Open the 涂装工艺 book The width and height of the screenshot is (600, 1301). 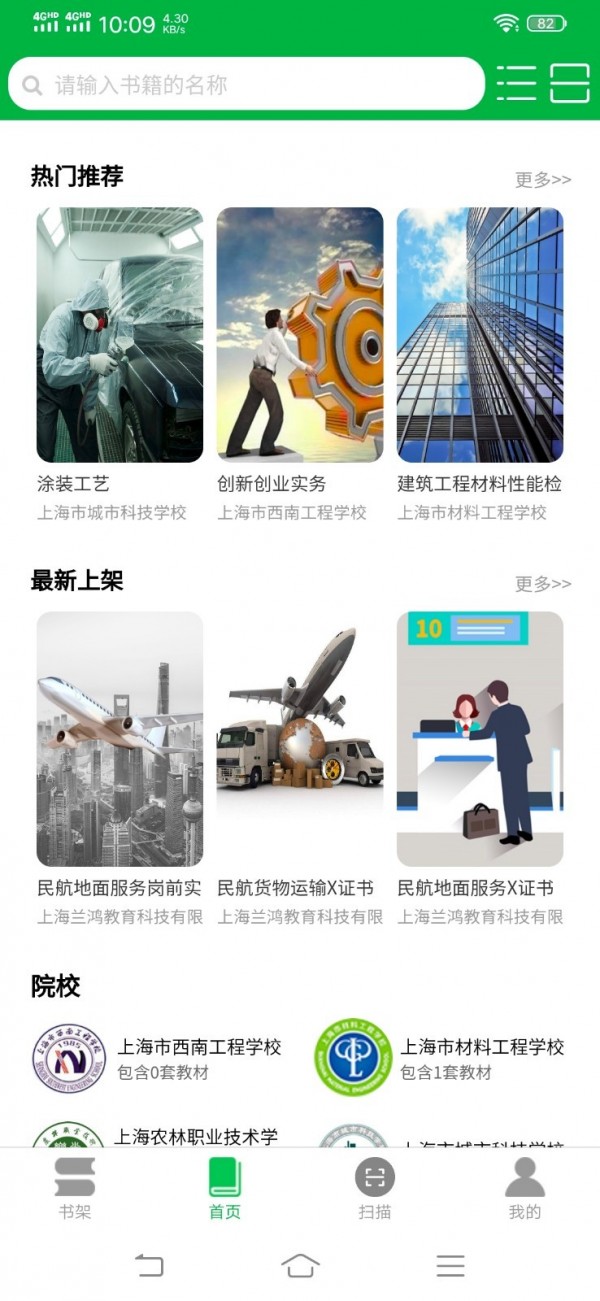coord(120,335)
